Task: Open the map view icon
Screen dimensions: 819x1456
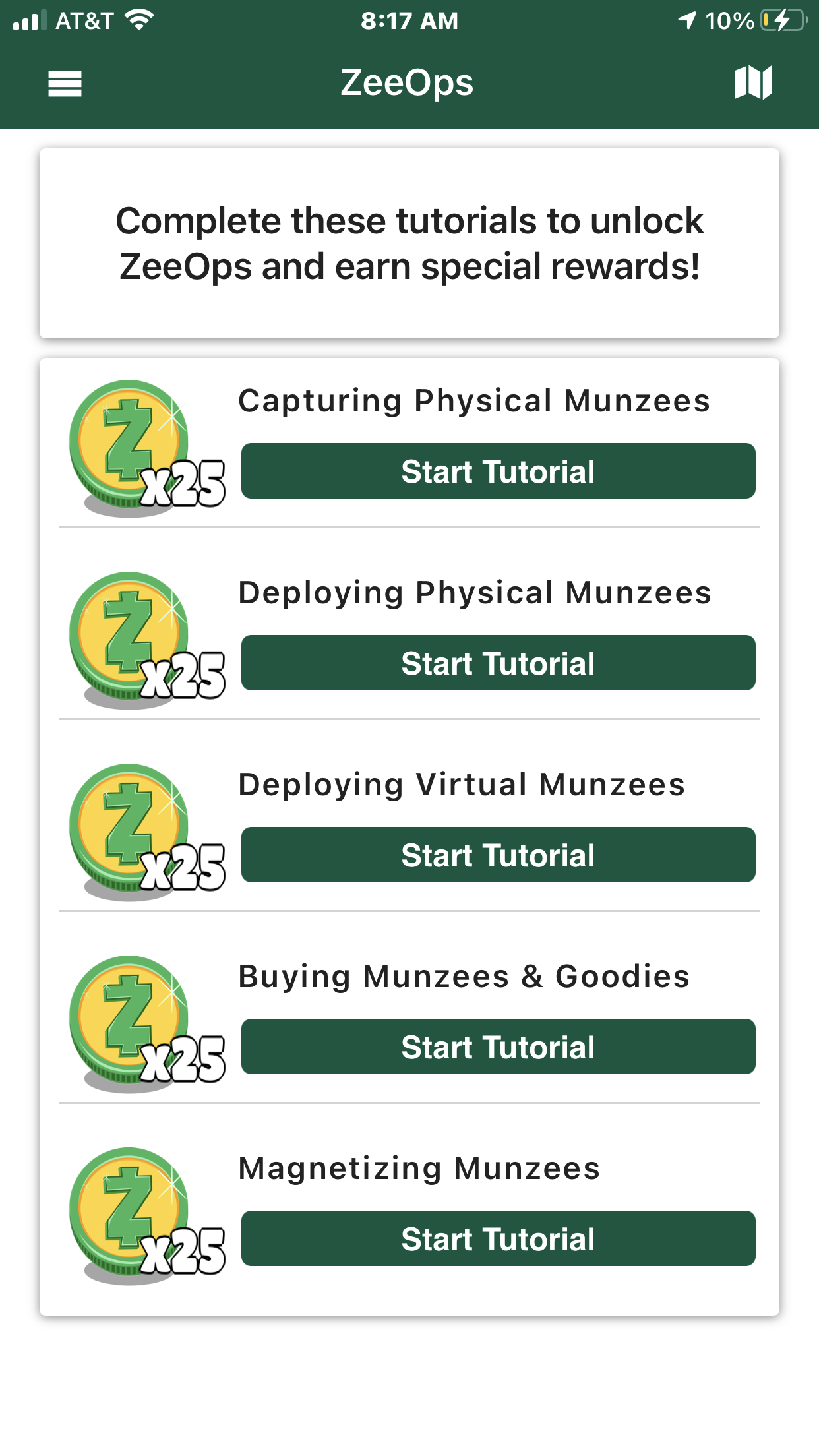Action: pos(753,83)
